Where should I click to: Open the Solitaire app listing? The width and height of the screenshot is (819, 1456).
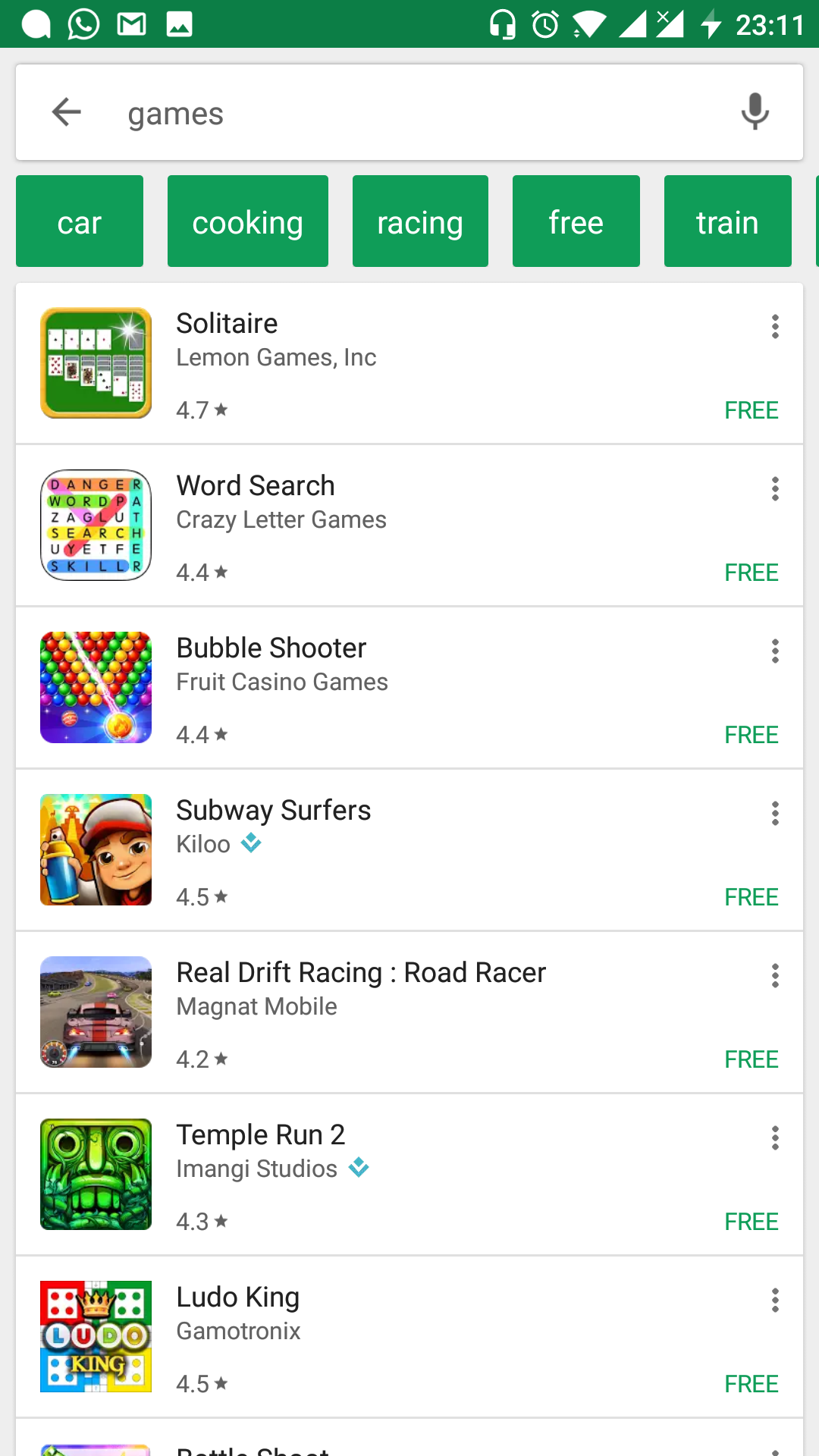[x=409, y=363]
